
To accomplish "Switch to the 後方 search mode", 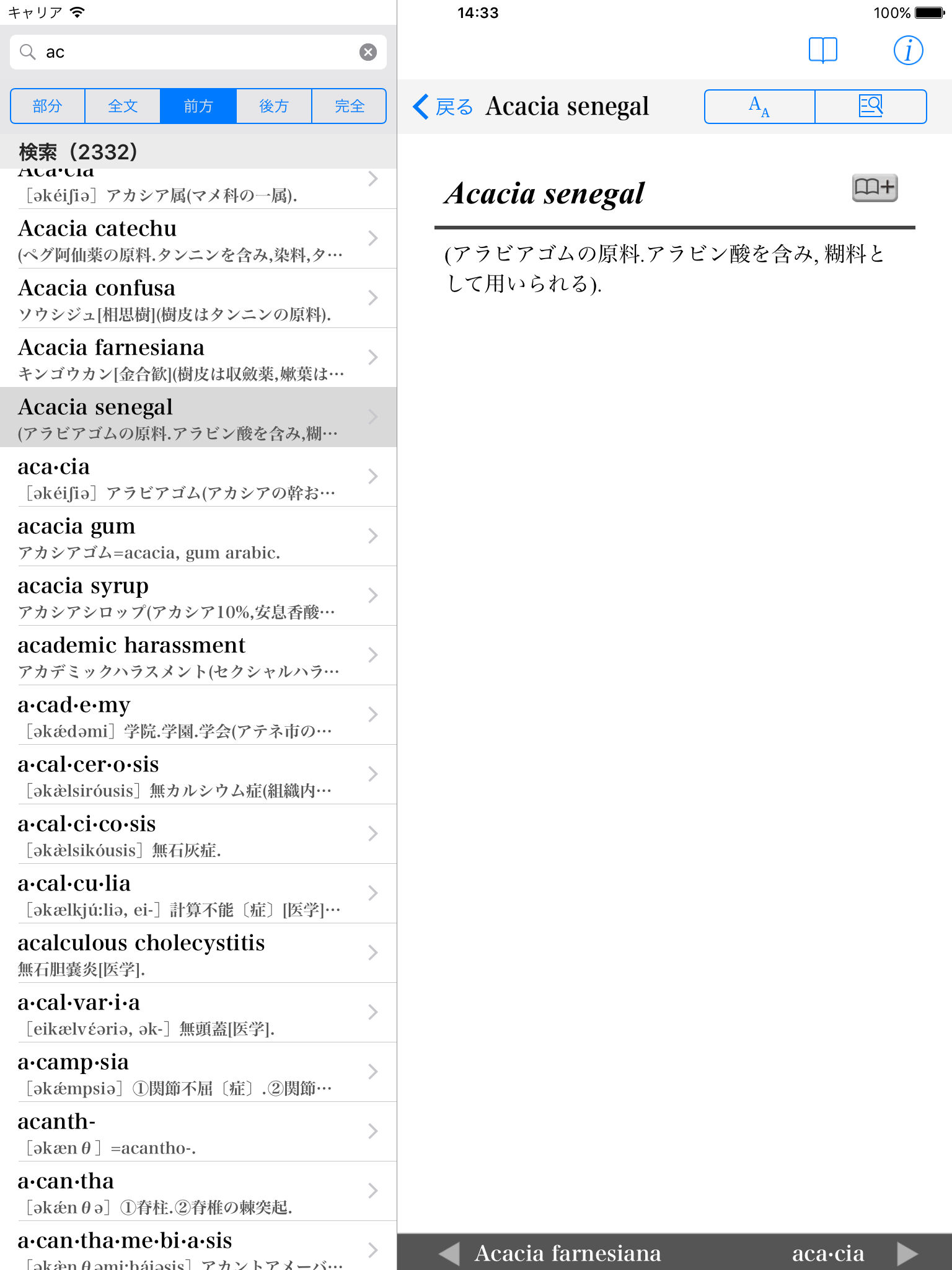I will [273, 106].
